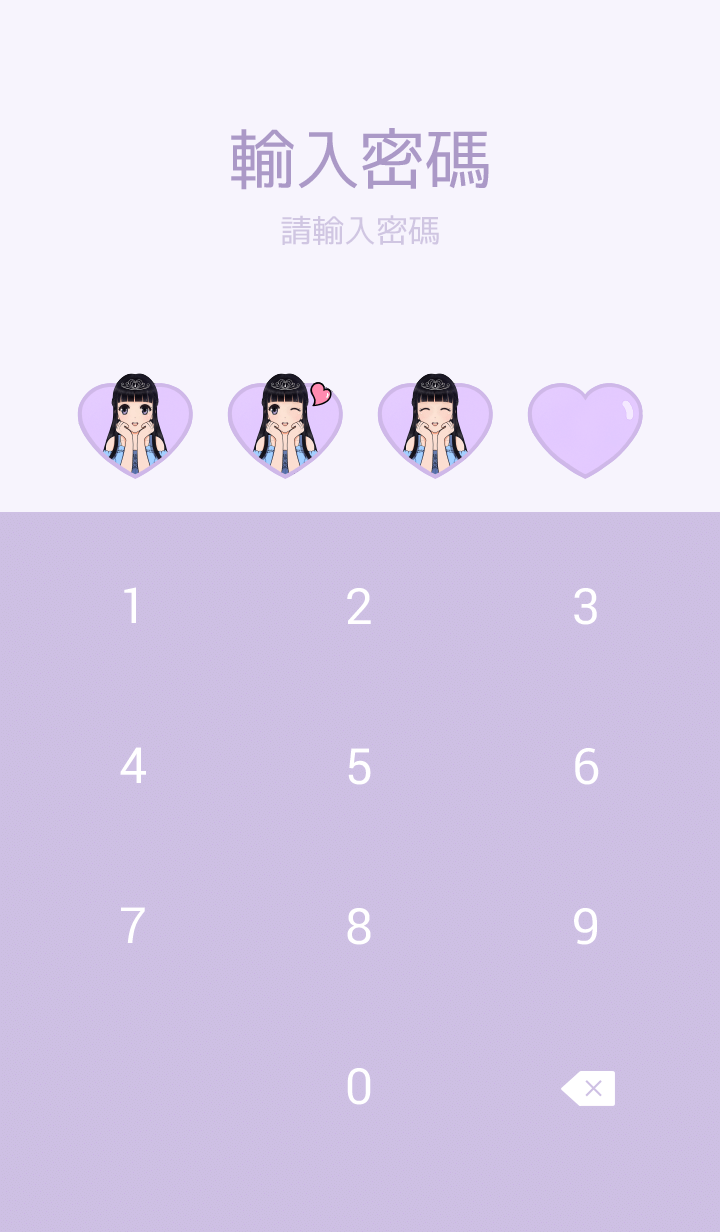Enter digit 1 on the keypad
The width and height of the screenshot is (720, 1232).
[132, 607]
